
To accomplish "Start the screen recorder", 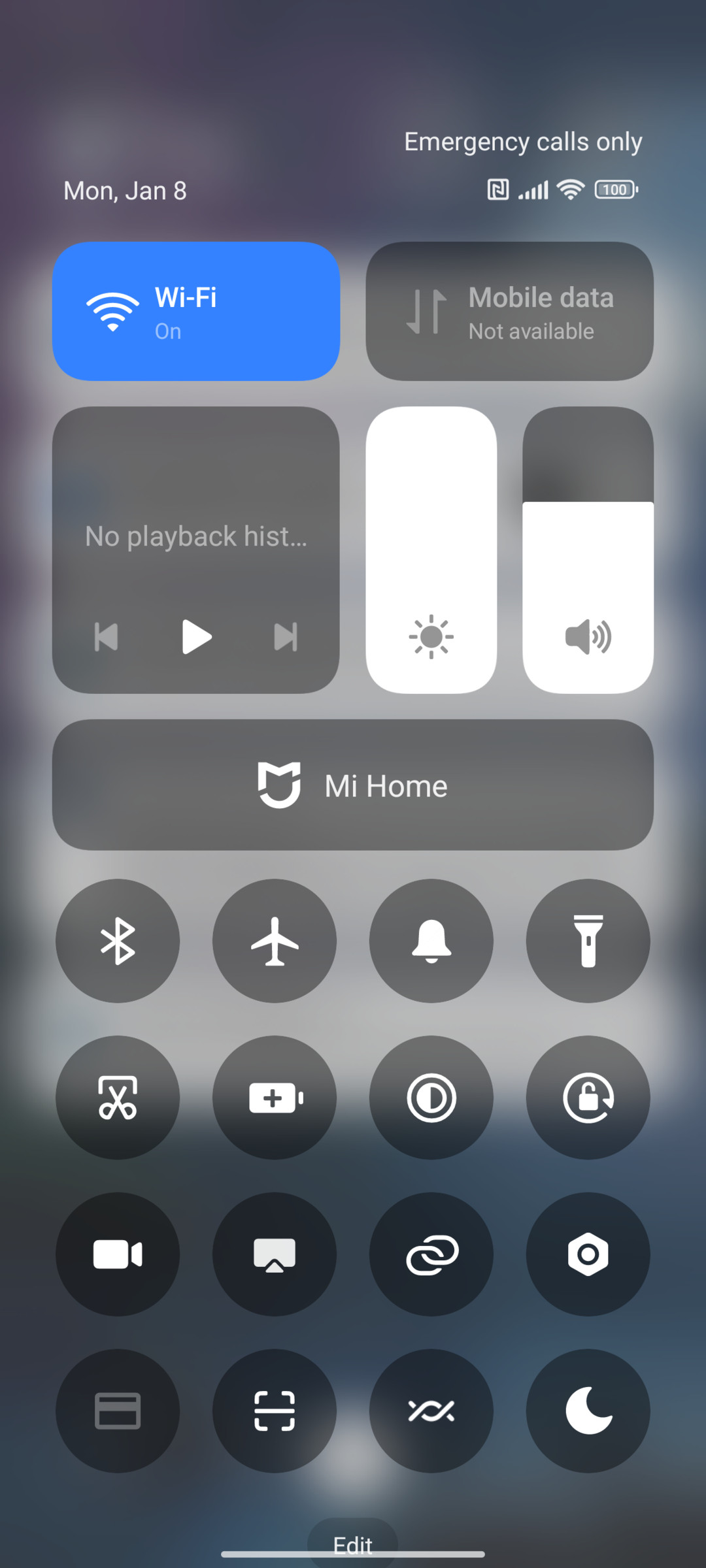I will pyautogui.click(x=118, y=1254).
